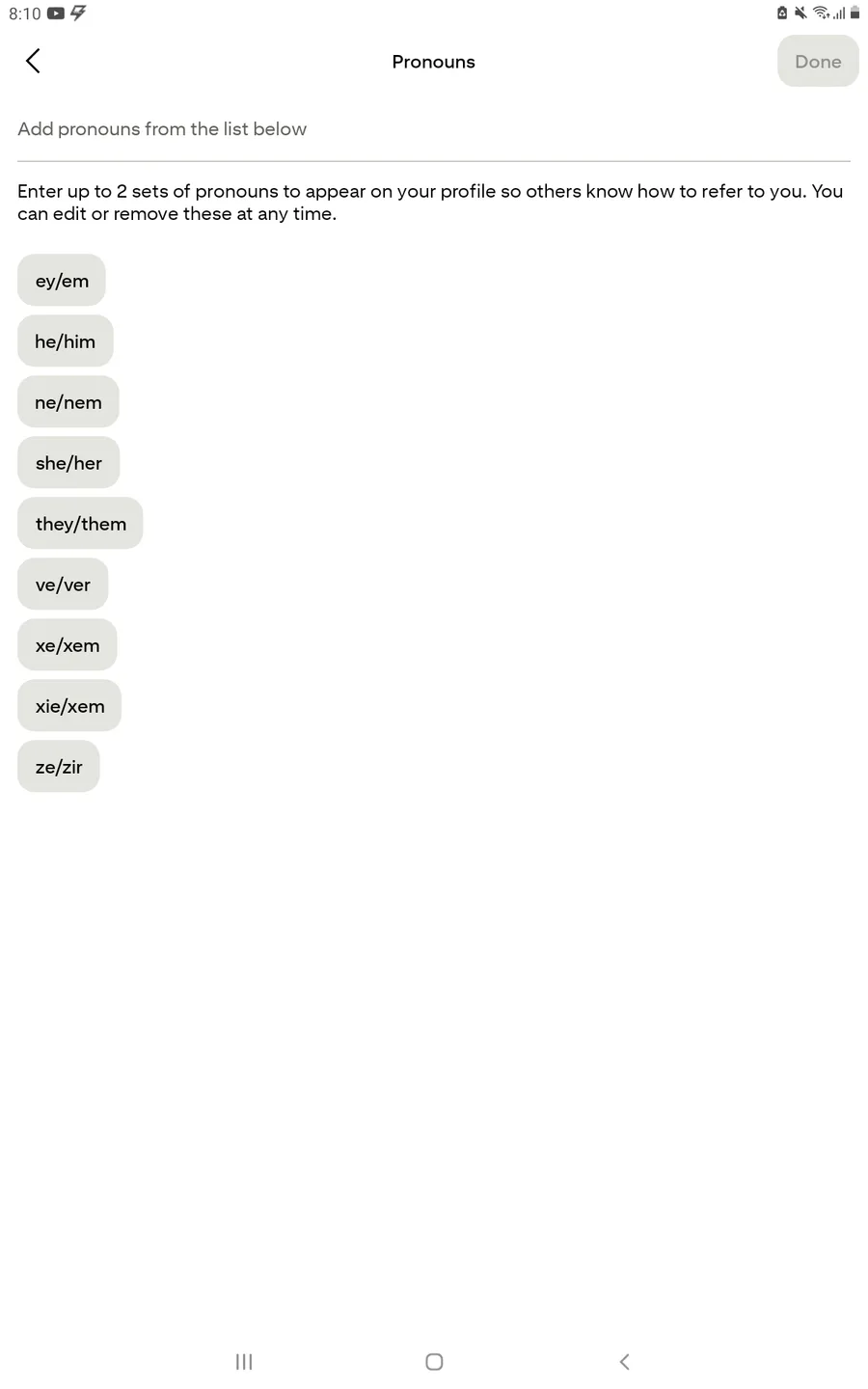
Task: Select xe/xem pronouns
Action: [68, 645]
